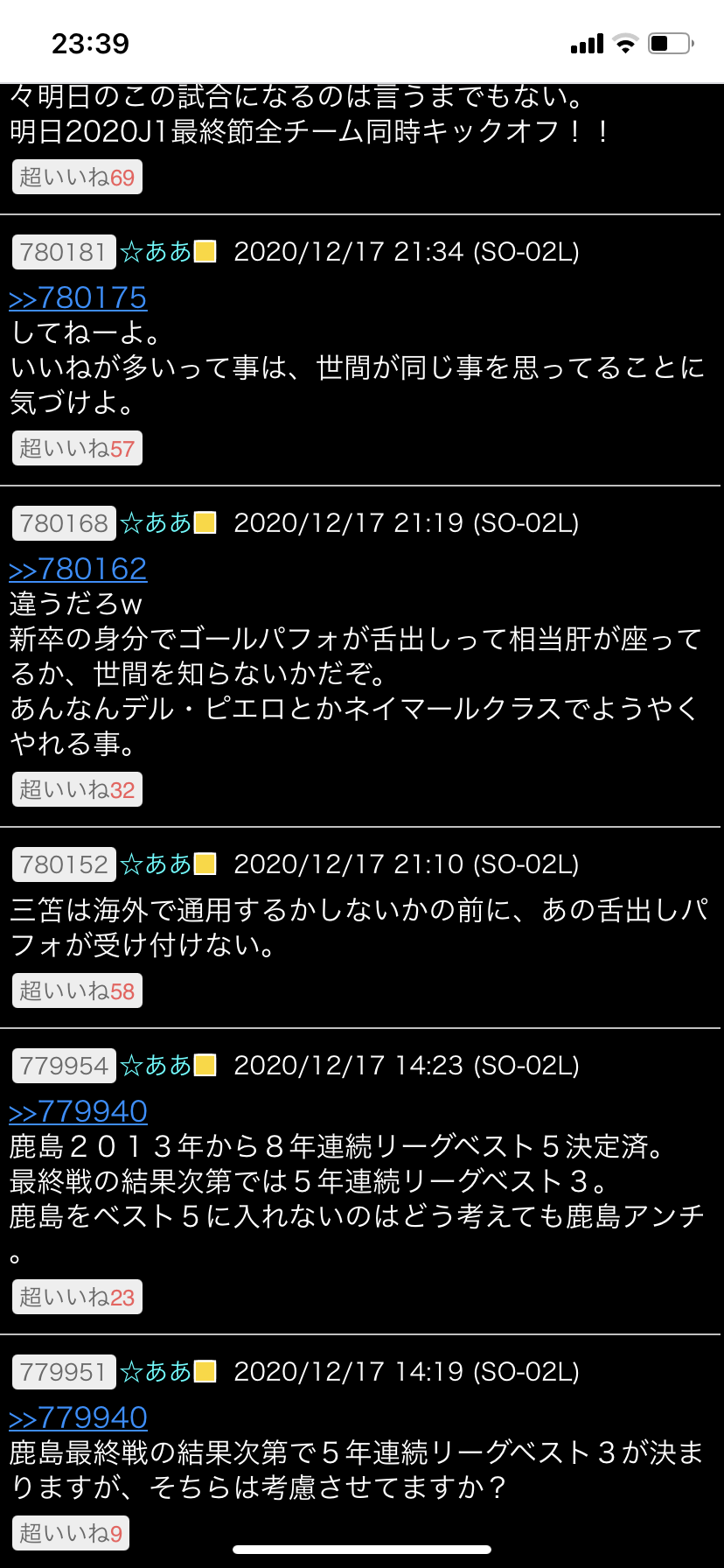Tap post number 779951
The width and height of the screenshot is (724, 1568).
[64, 1372]
